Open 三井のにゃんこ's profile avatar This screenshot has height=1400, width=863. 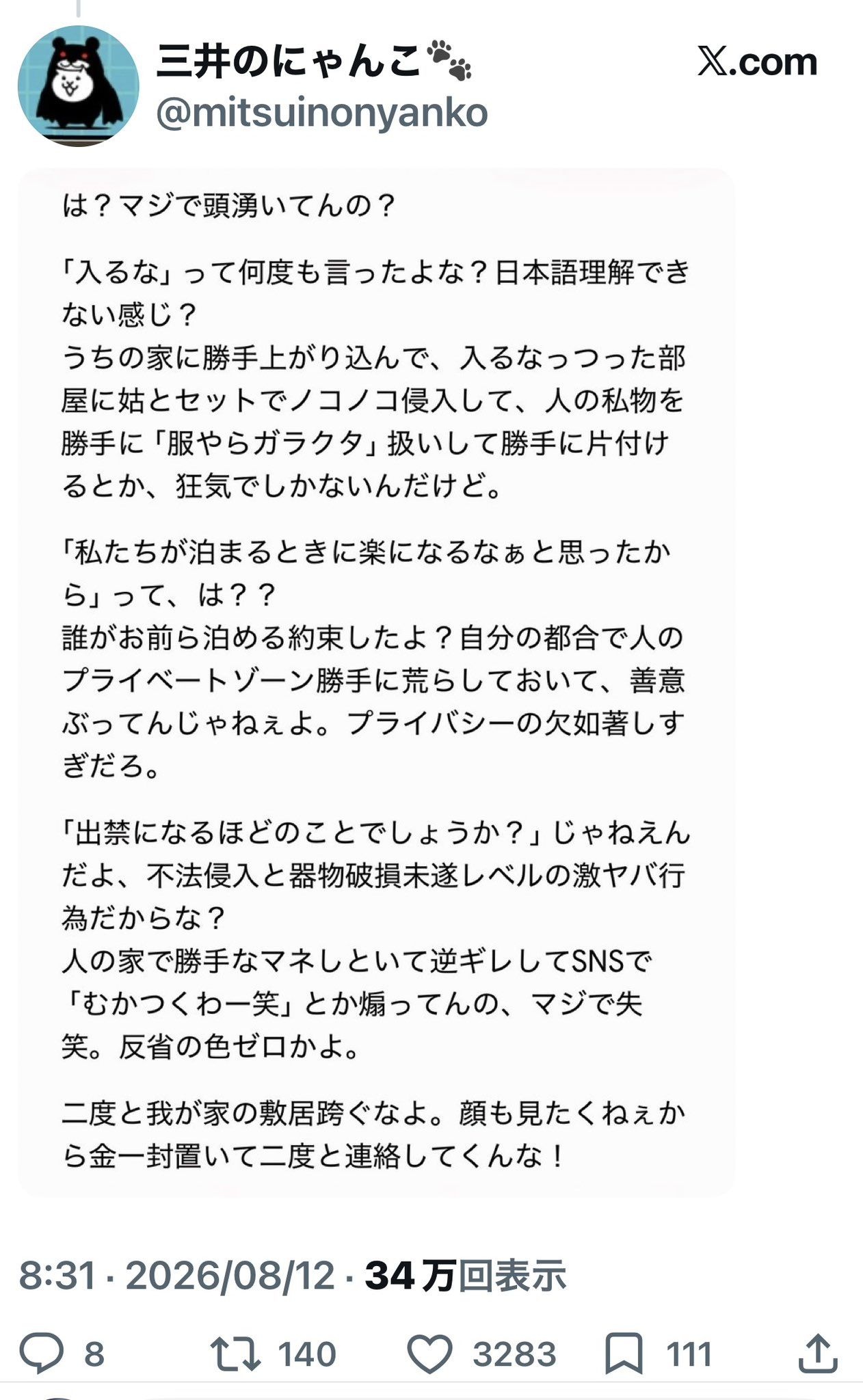click(78, 85)
